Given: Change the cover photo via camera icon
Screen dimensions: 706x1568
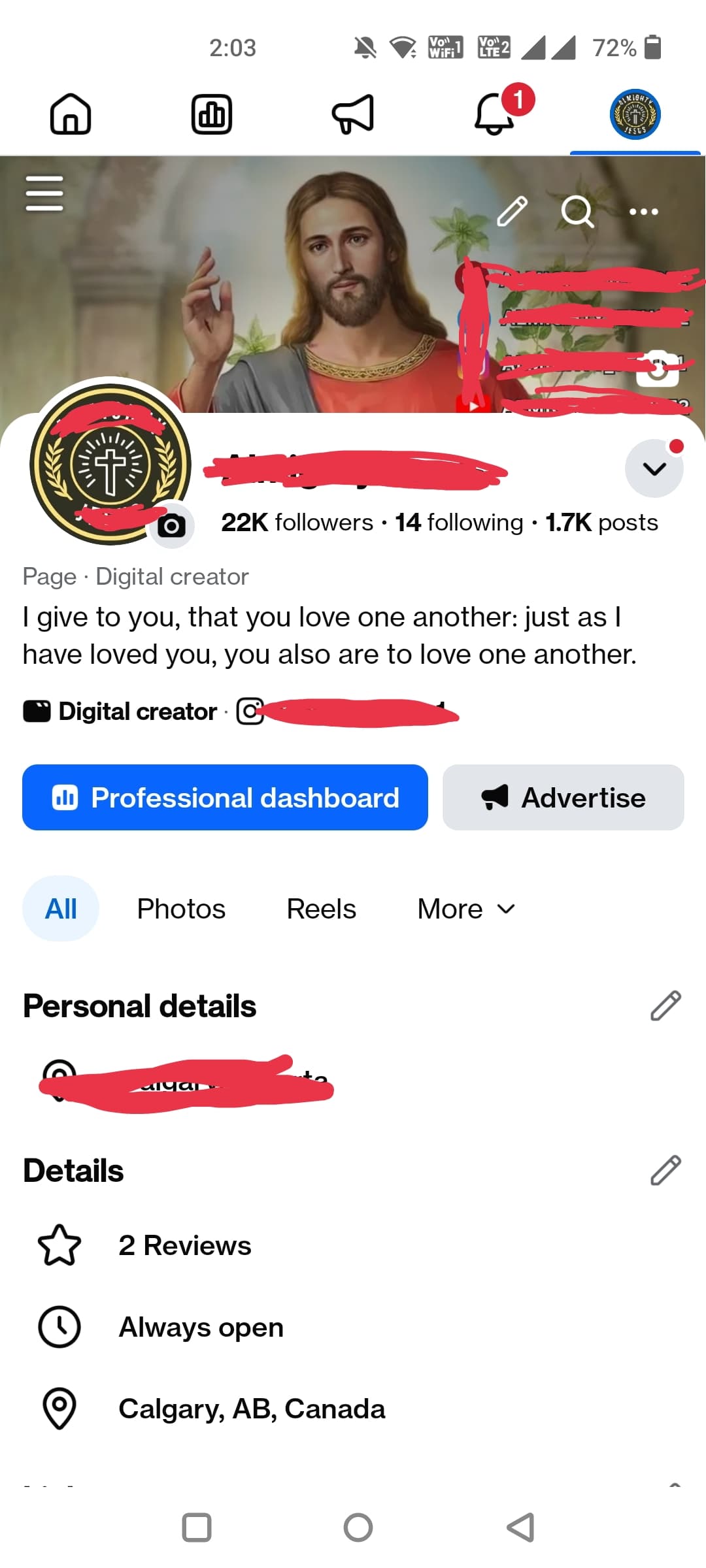Looking at the screenshot, I should pos(658,369).
